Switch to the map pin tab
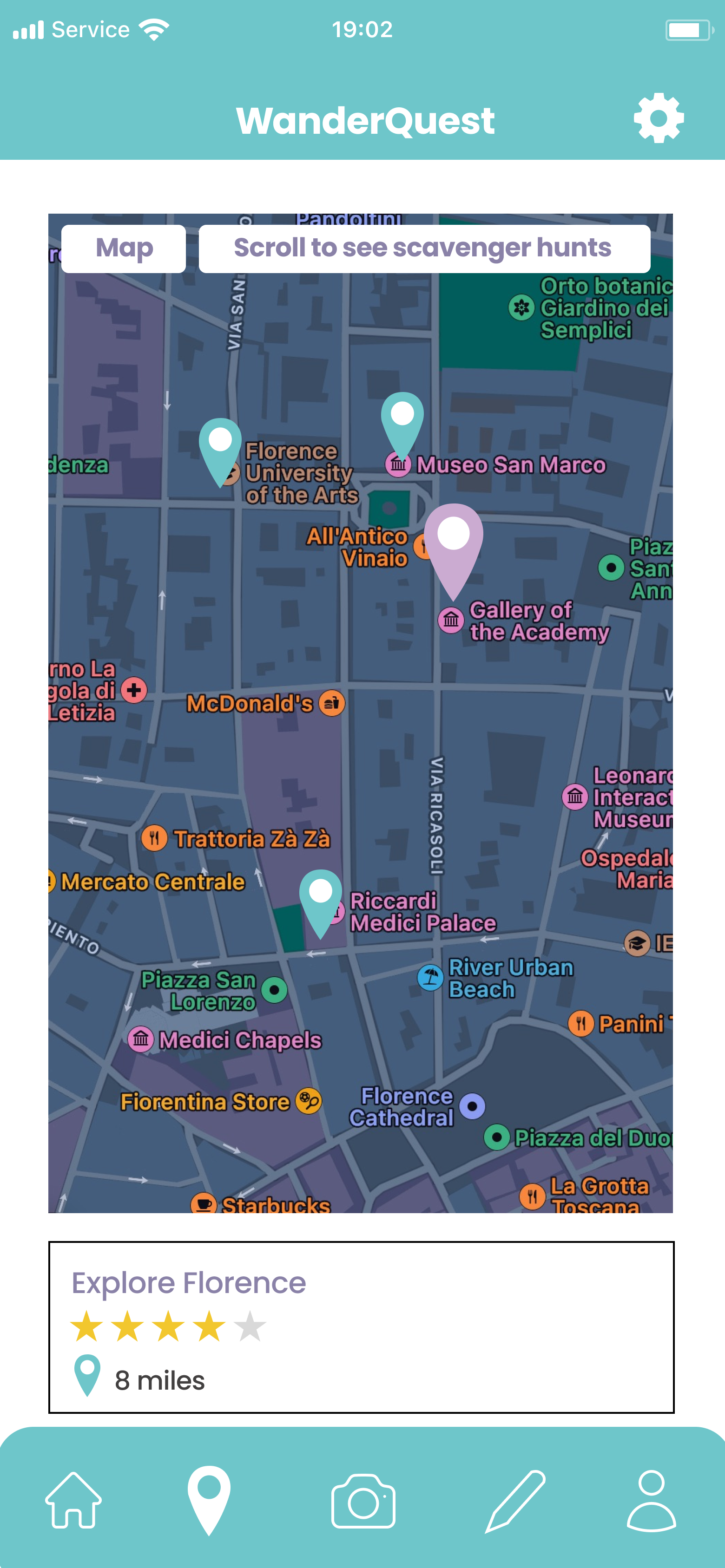The height and width of the screenshot is (1568, 725). click(209, 1501)
